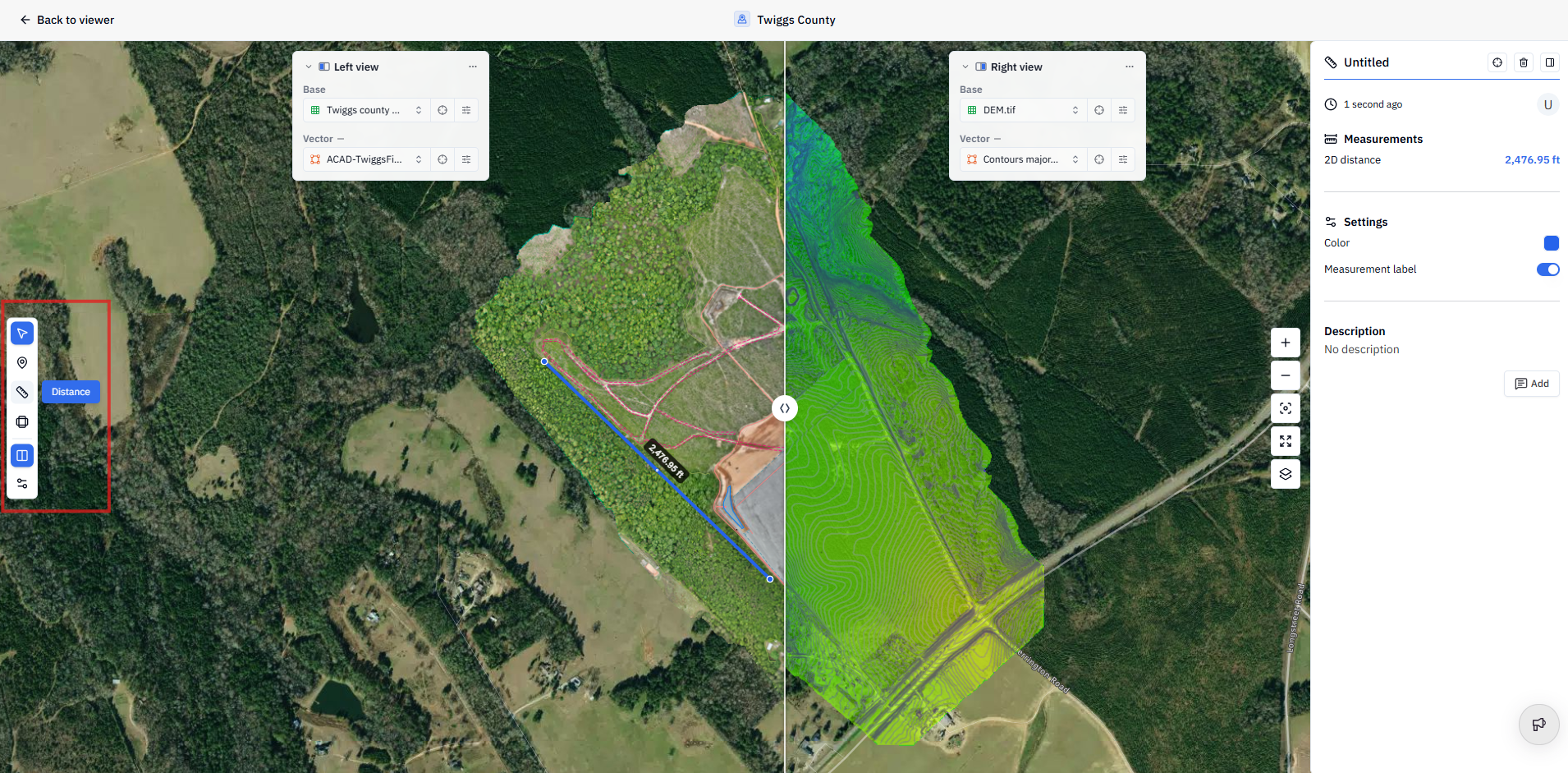1568x773 pixels.
Task: Change the measurement color swatch
Action: point(1552,243)
